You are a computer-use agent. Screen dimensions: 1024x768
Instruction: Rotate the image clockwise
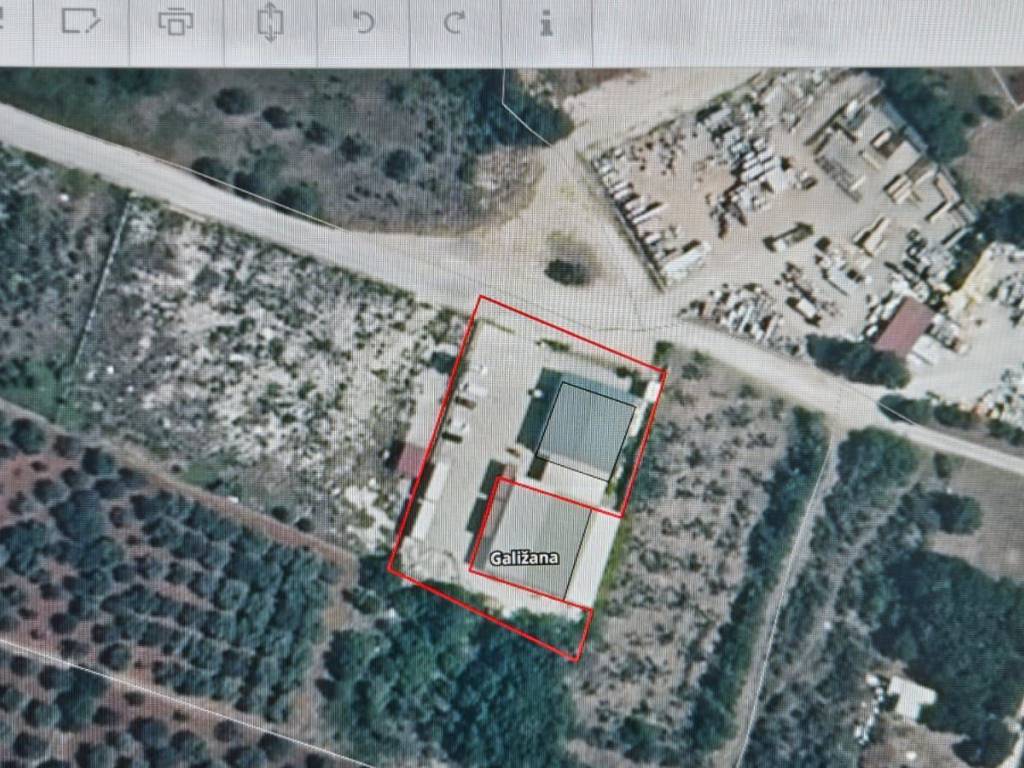click(455, 22)
